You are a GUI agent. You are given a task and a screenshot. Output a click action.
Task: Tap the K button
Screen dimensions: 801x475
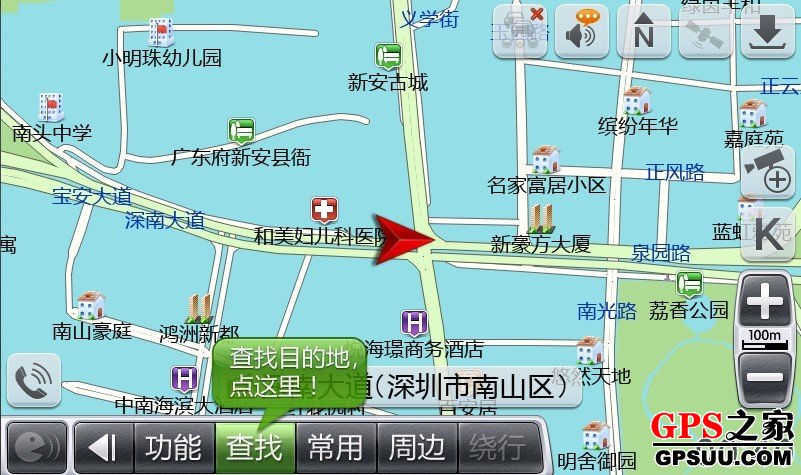coord(769,232)
